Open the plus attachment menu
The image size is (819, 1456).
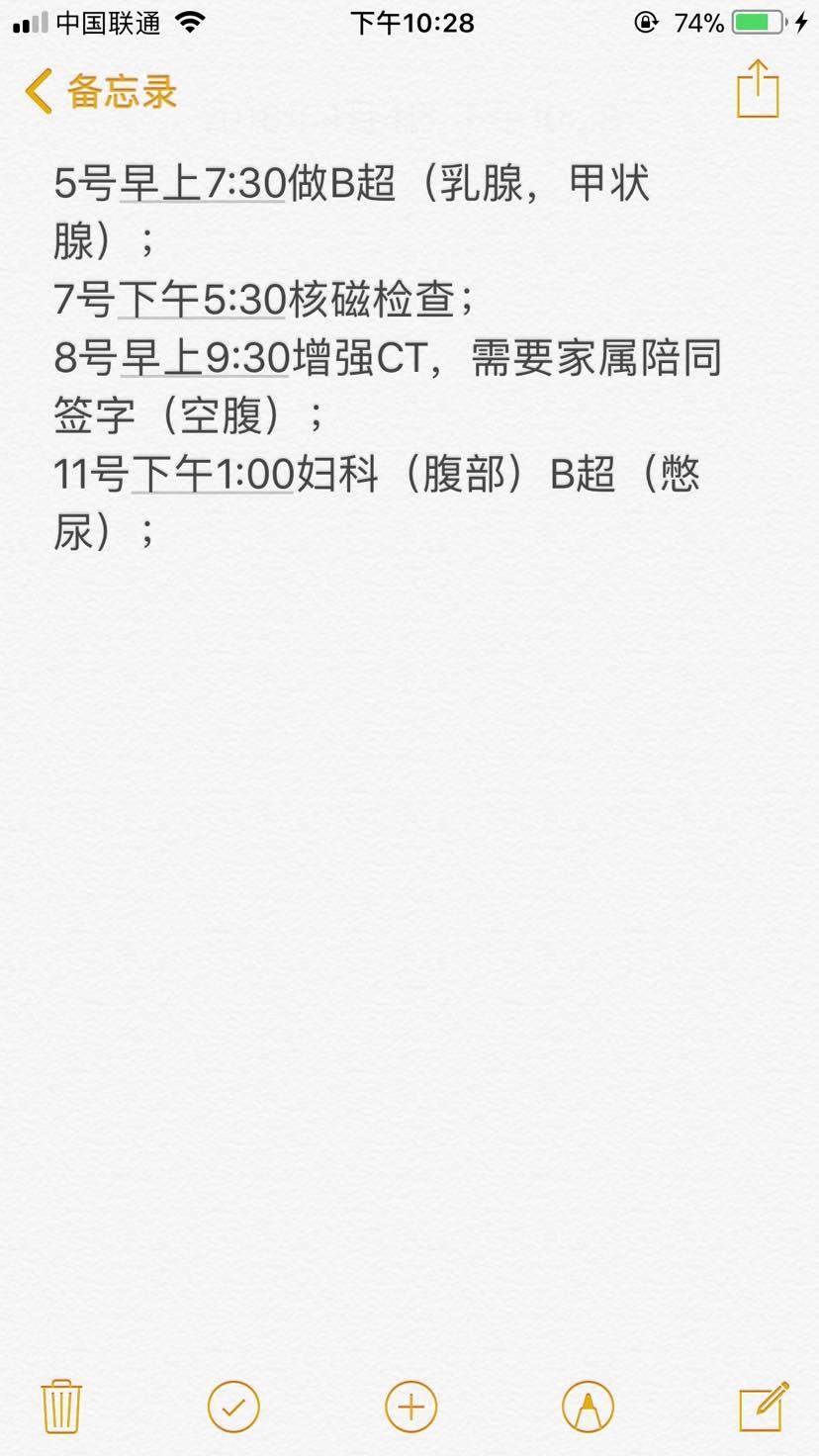(x=410, y=1406)
